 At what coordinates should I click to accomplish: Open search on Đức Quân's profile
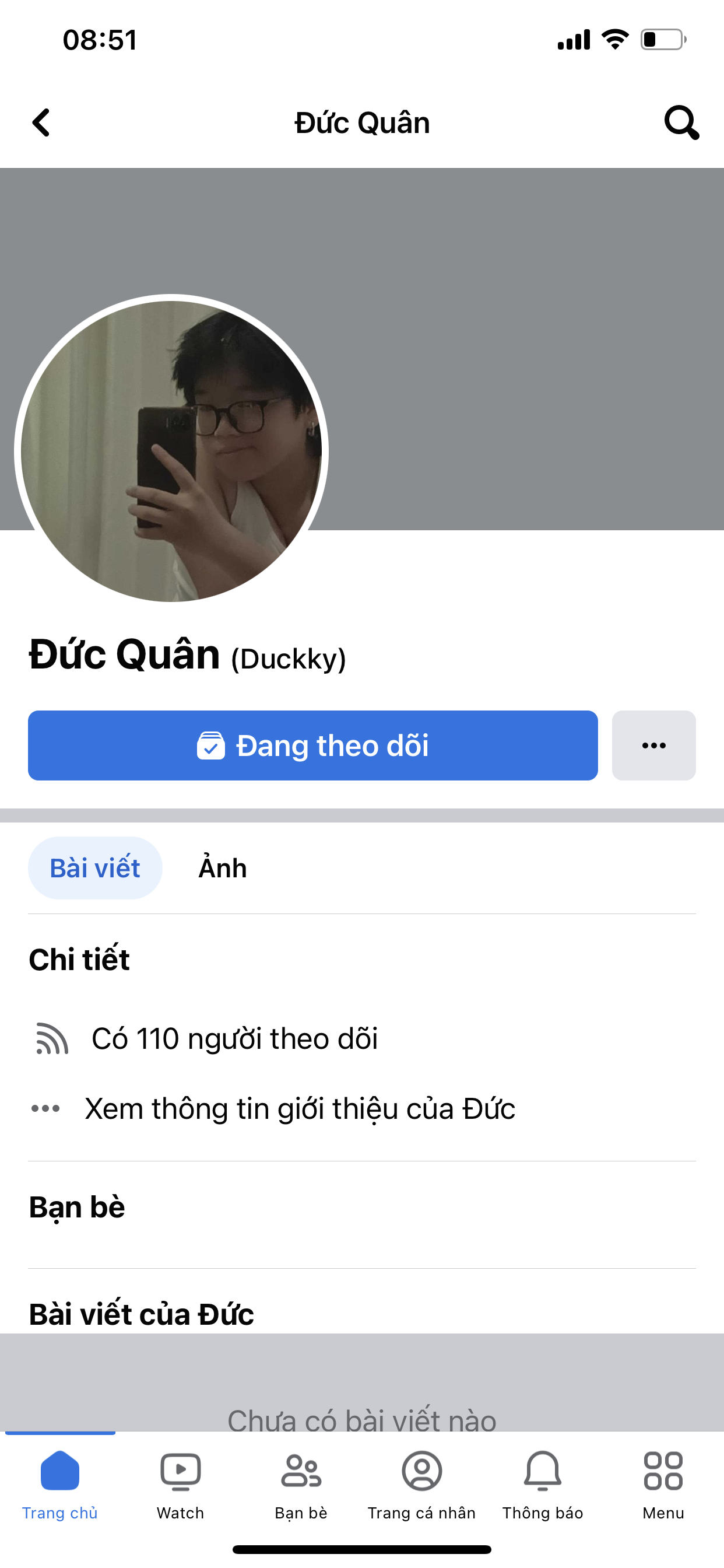(x=681, y=123)
